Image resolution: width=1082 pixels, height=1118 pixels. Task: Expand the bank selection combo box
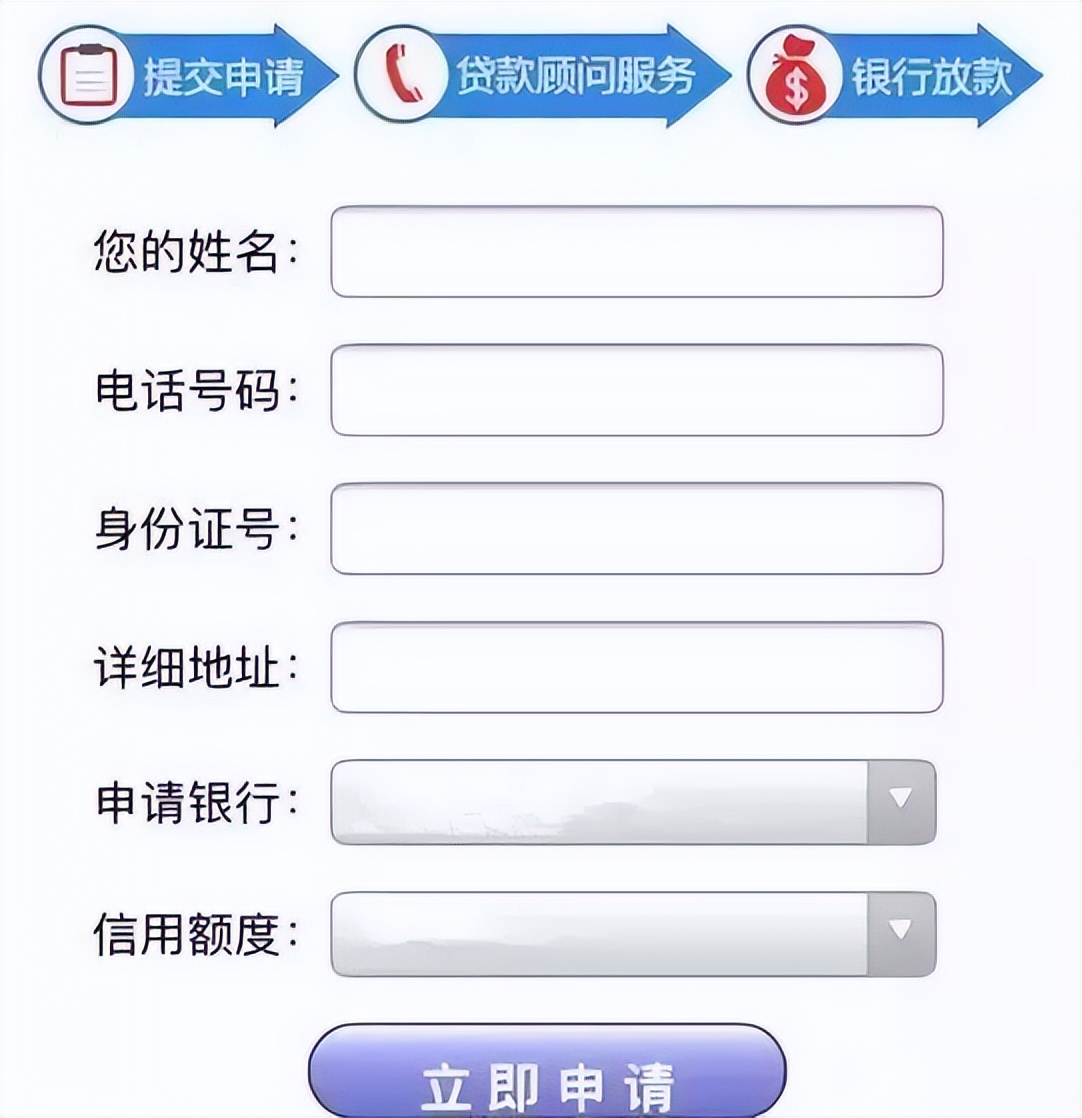click(x=600, y=801)
